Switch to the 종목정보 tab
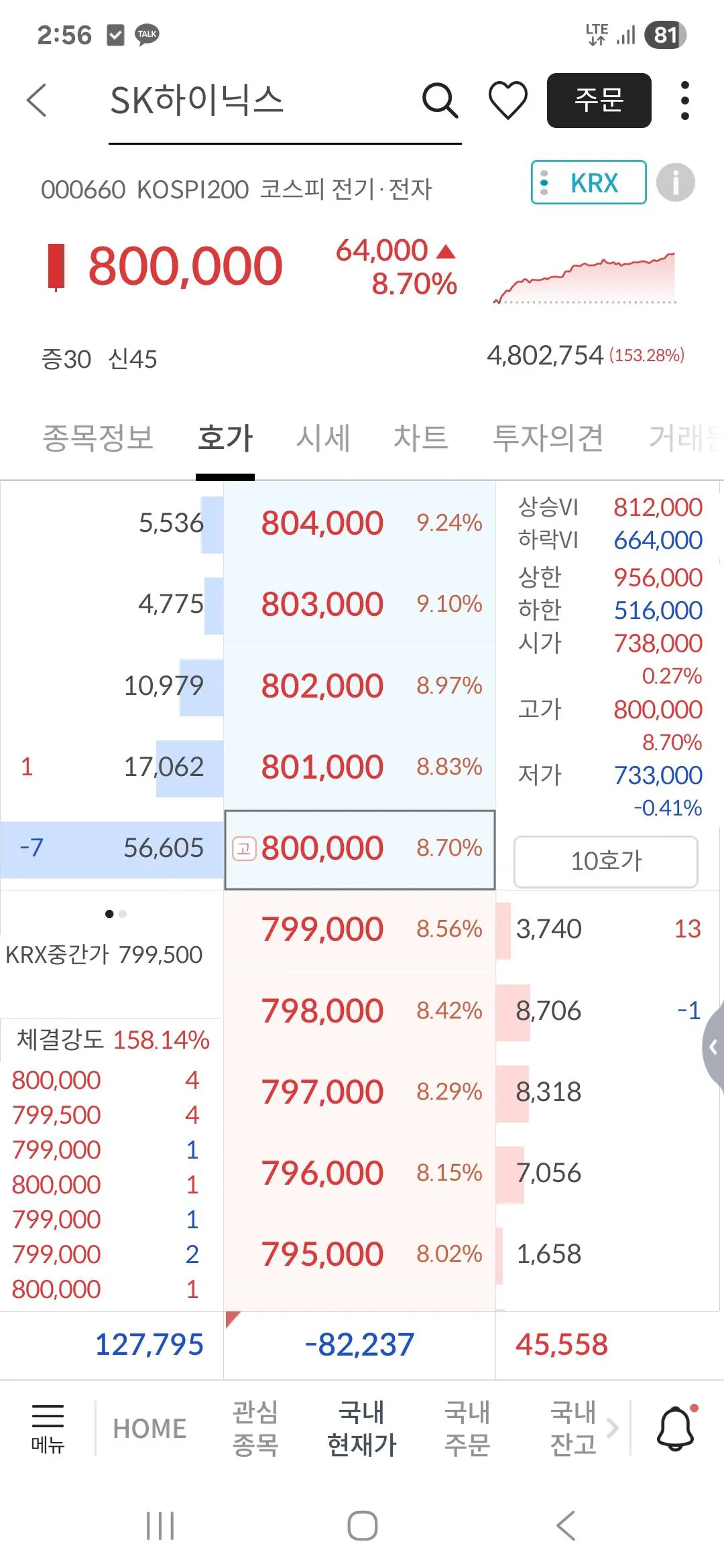This screenshot has width=724, height=1568. (x=98, y=438)
